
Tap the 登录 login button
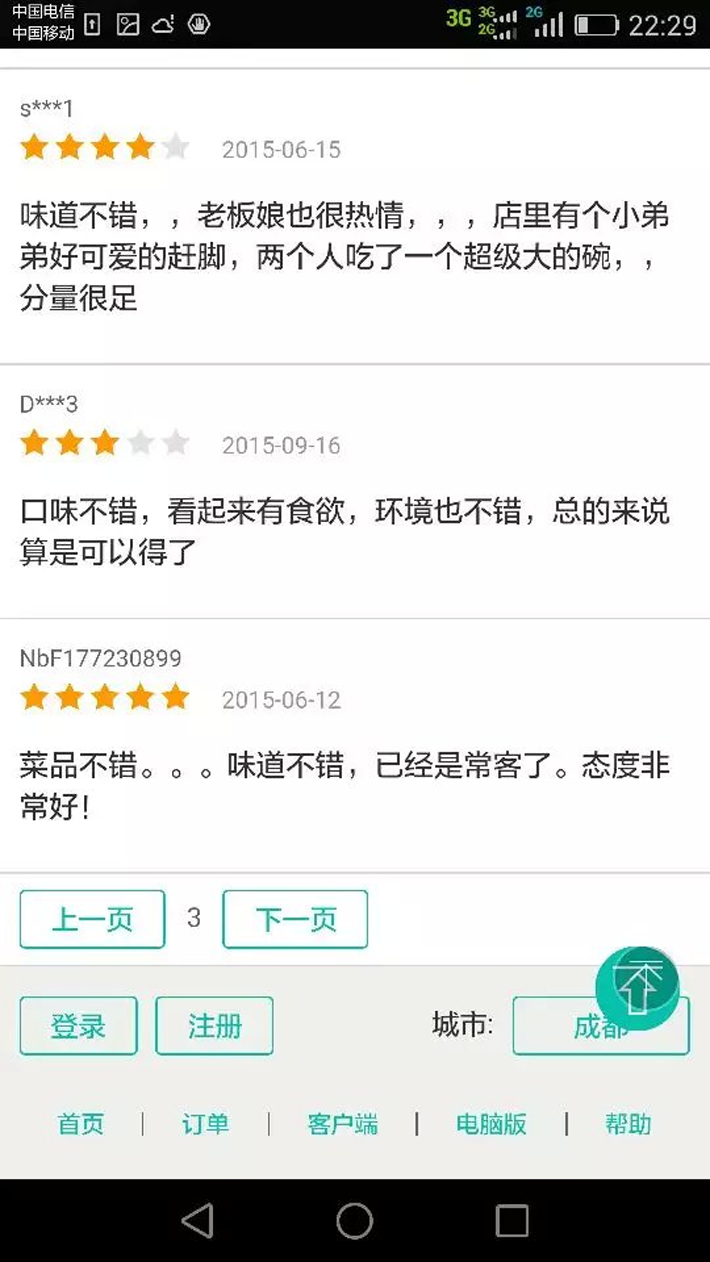point(78,1026)
